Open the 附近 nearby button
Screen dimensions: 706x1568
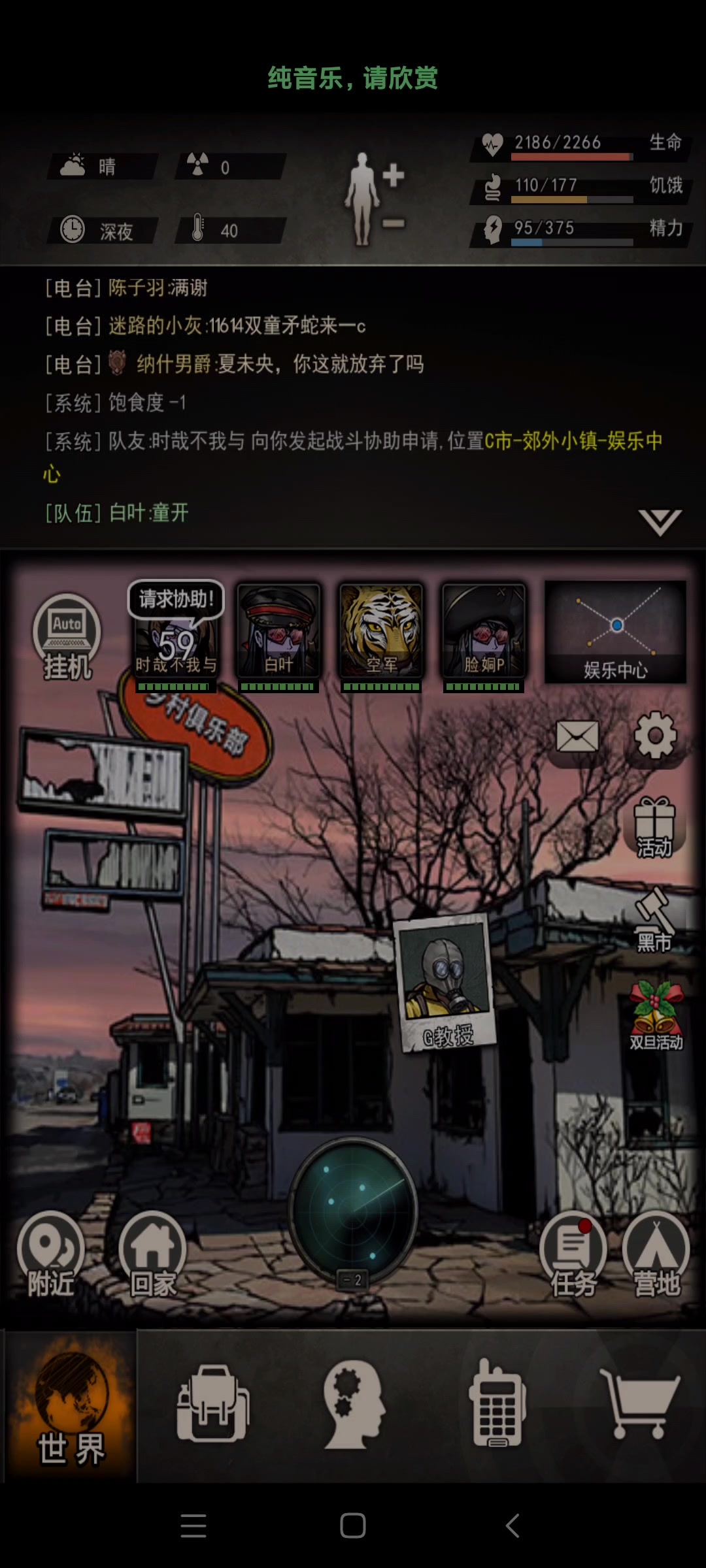[50, 1254]
